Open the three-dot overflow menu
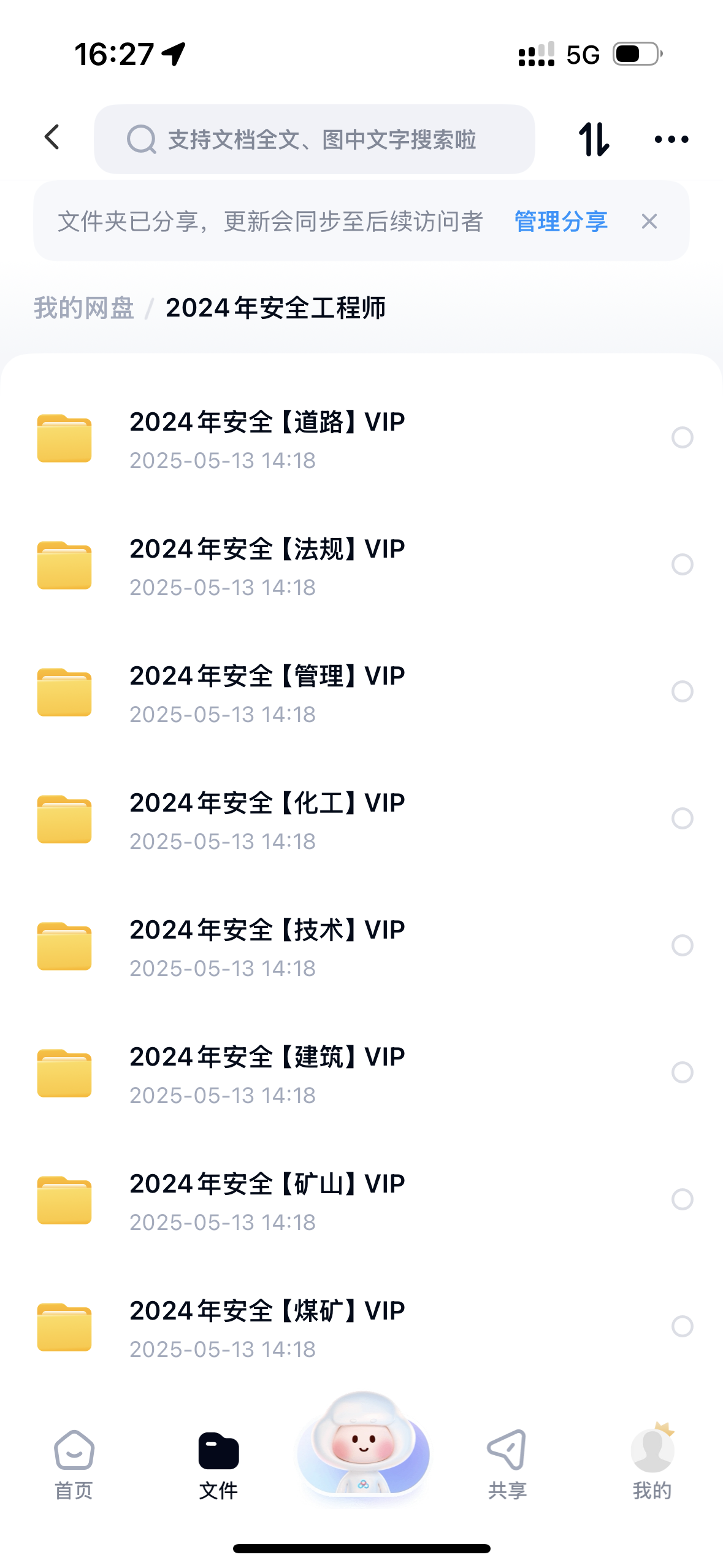 coord(671,139)
